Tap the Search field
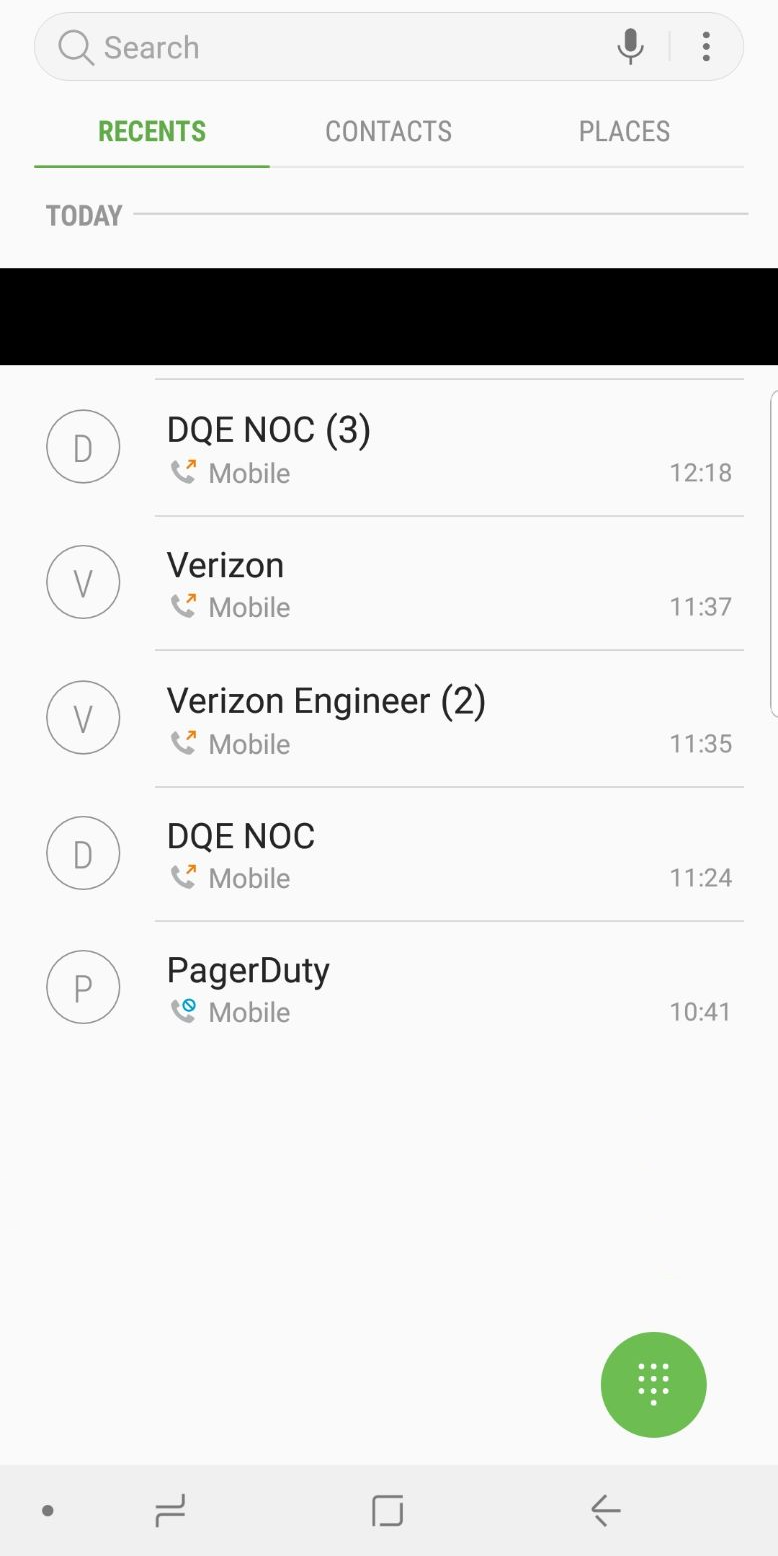The width and height of the screenshot is (778, 1556). 330,47
